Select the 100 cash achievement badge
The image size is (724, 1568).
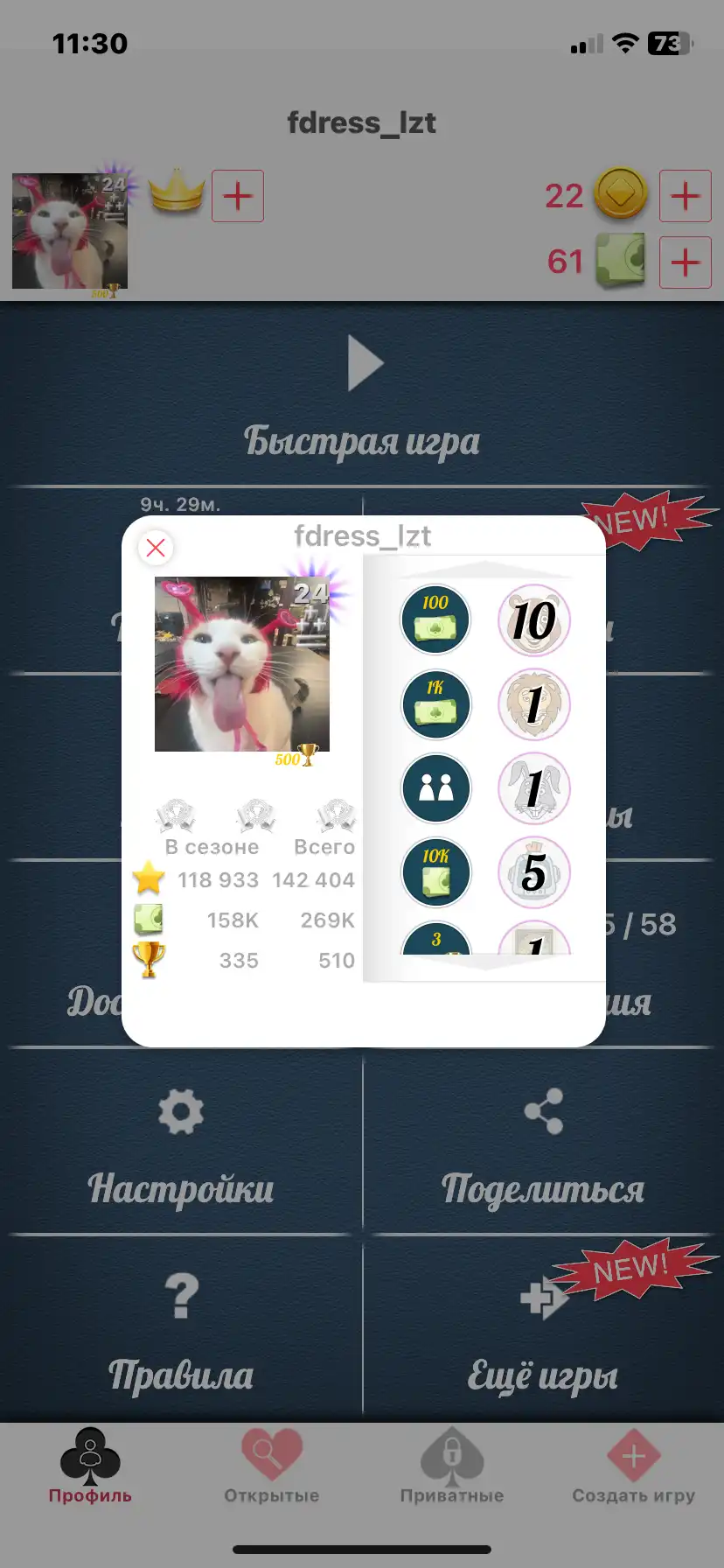click(x=435, y=619)
